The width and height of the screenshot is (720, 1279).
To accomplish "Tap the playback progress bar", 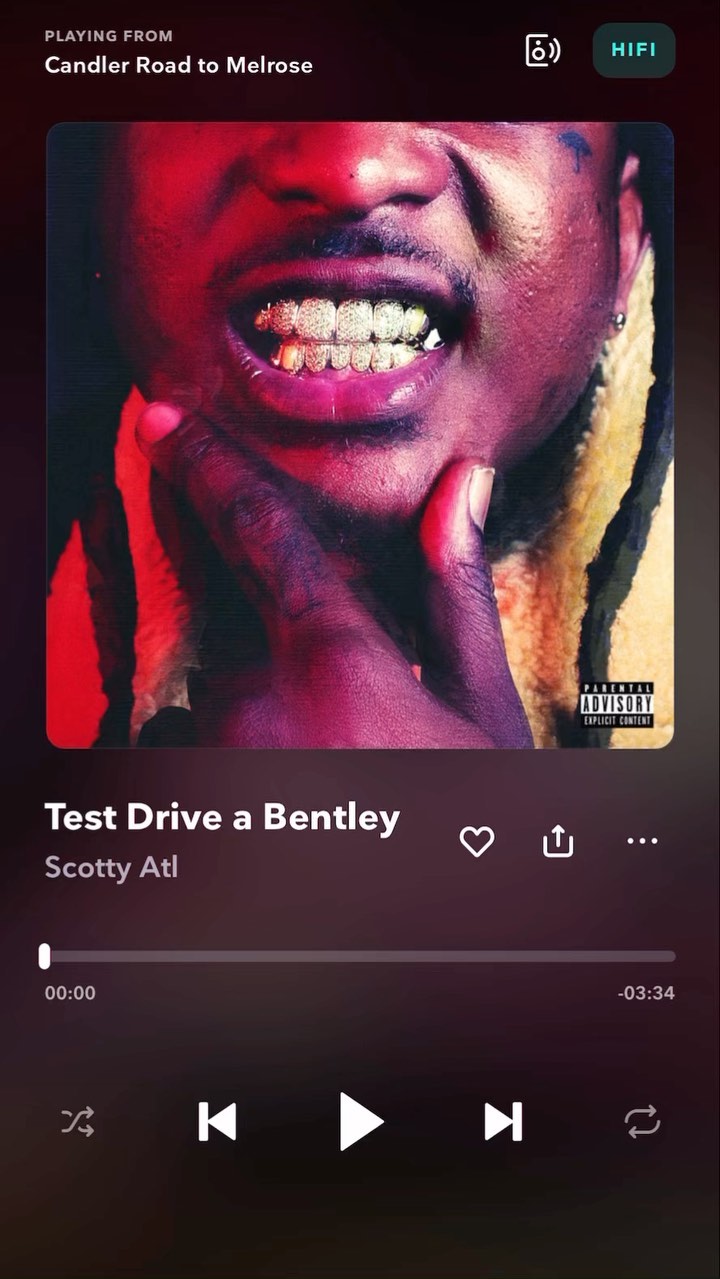I will point(360,956).
